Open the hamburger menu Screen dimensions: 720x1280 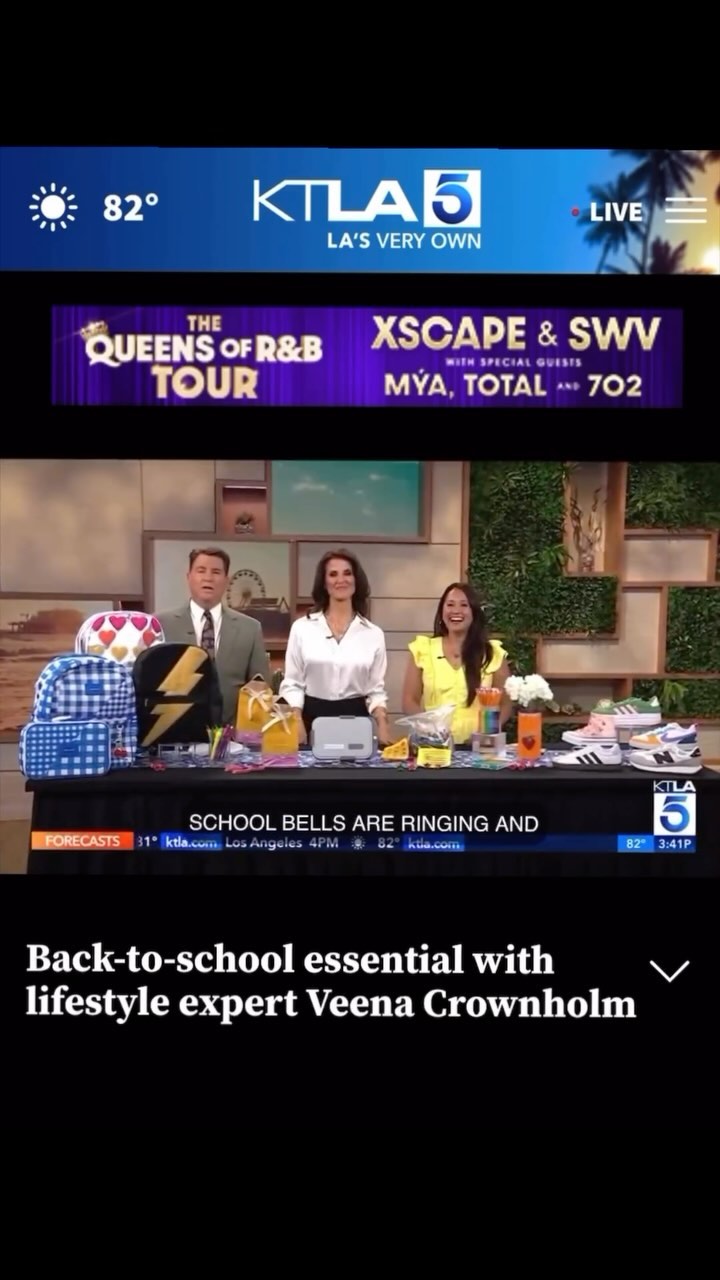(686, 210)
